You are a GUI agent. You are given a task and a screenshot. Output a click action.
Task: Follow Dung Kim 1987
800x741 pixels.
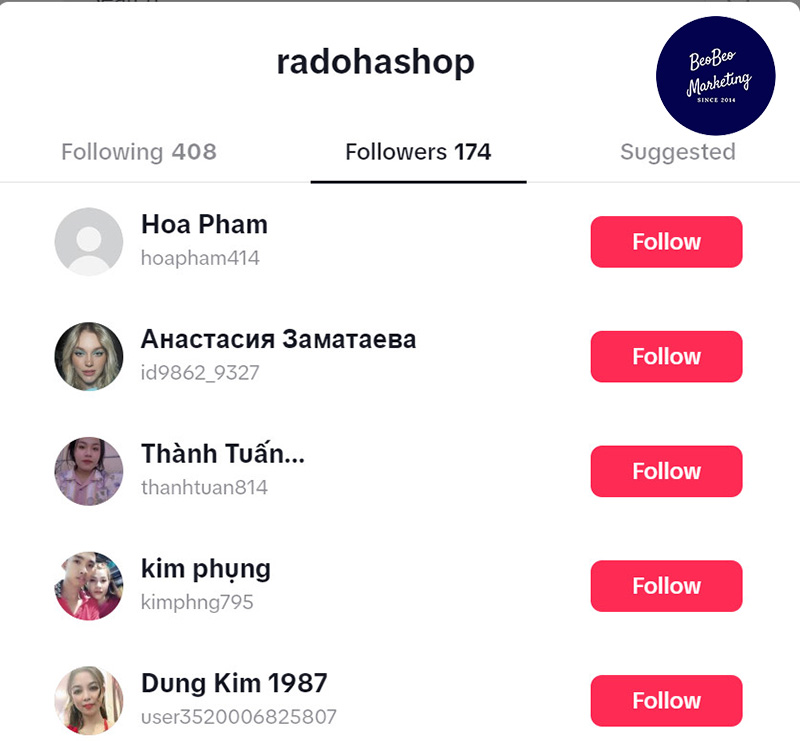[666, 701]
